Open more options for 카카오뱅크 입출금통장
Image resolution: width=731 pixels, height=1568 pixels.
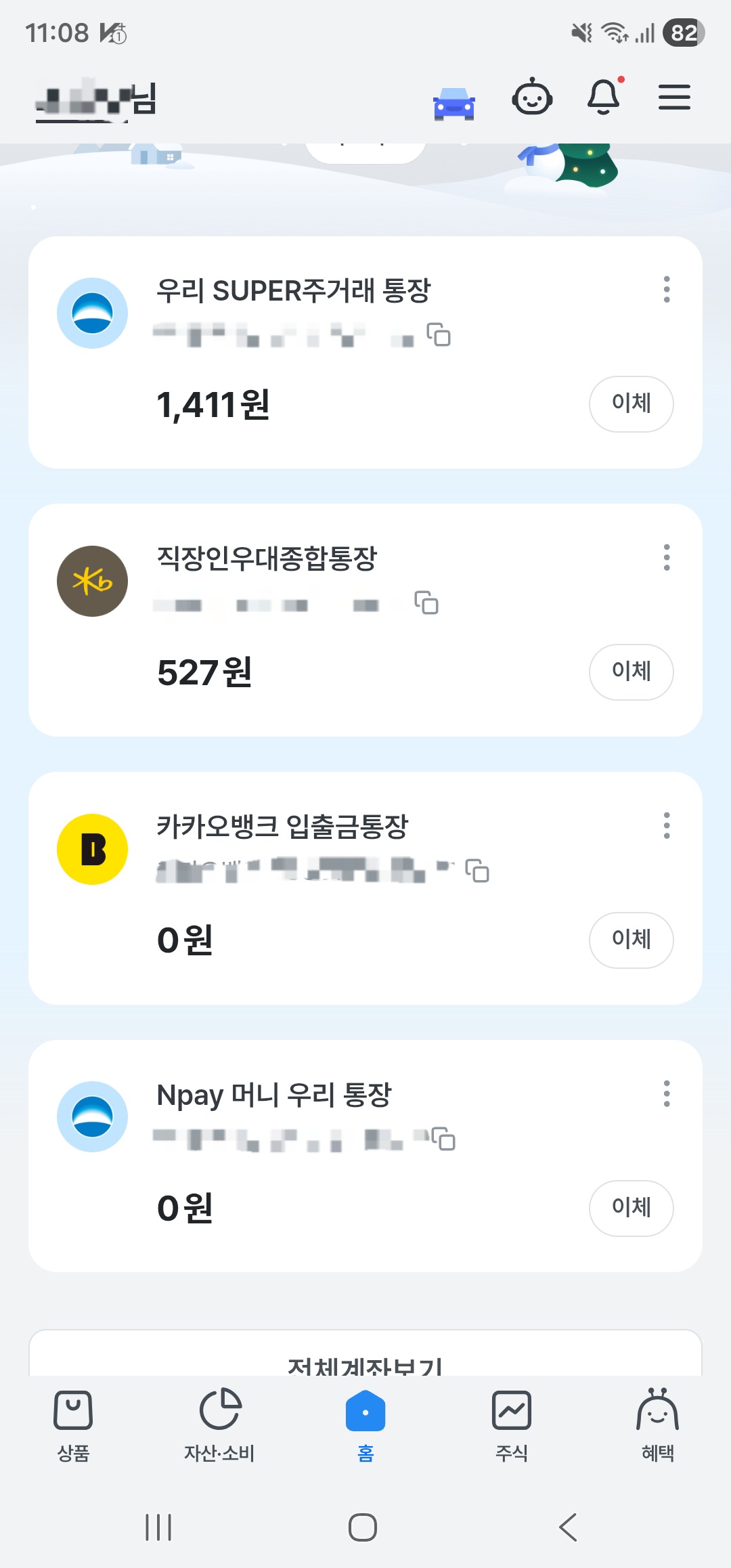(667, 825)
